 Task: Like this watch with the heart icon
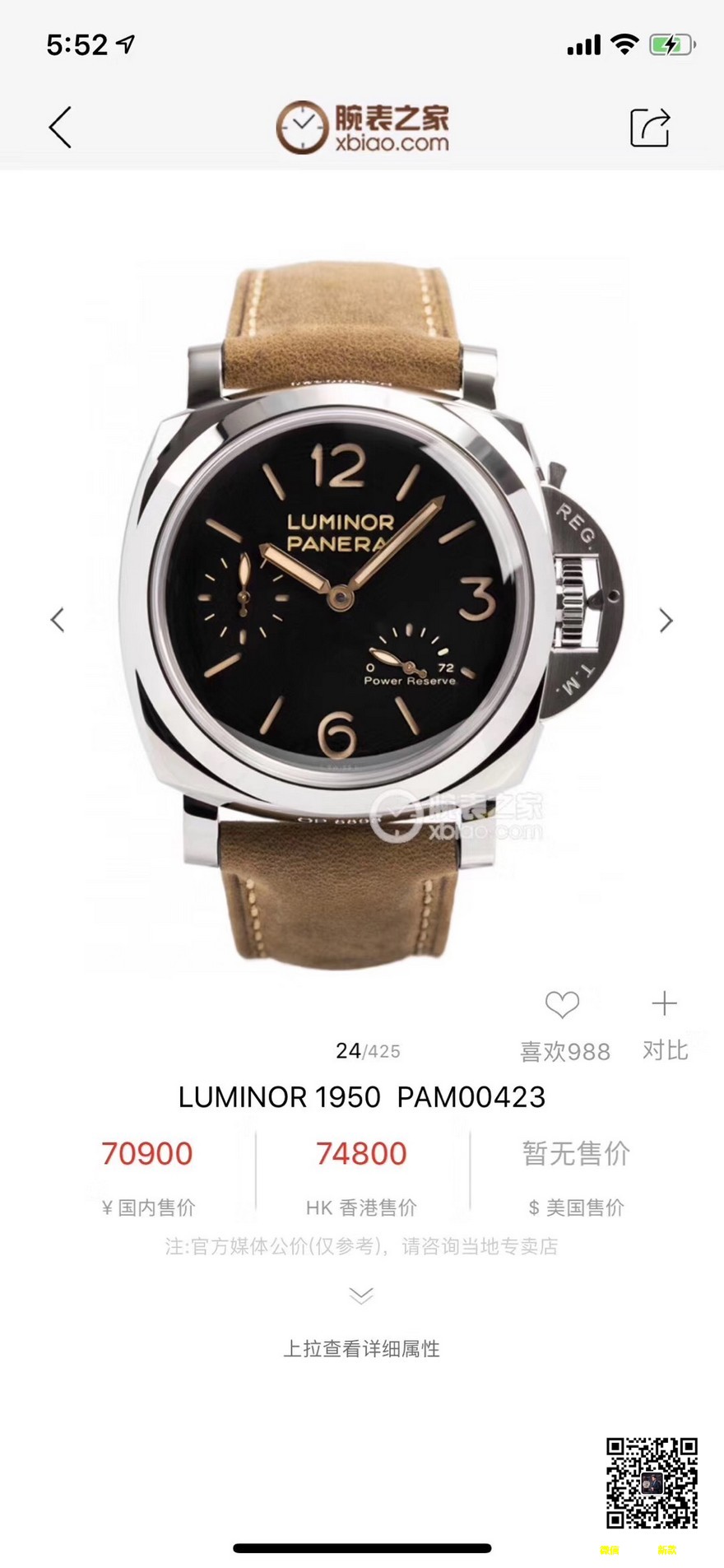pyautogui.click(x=563, y=1004)
